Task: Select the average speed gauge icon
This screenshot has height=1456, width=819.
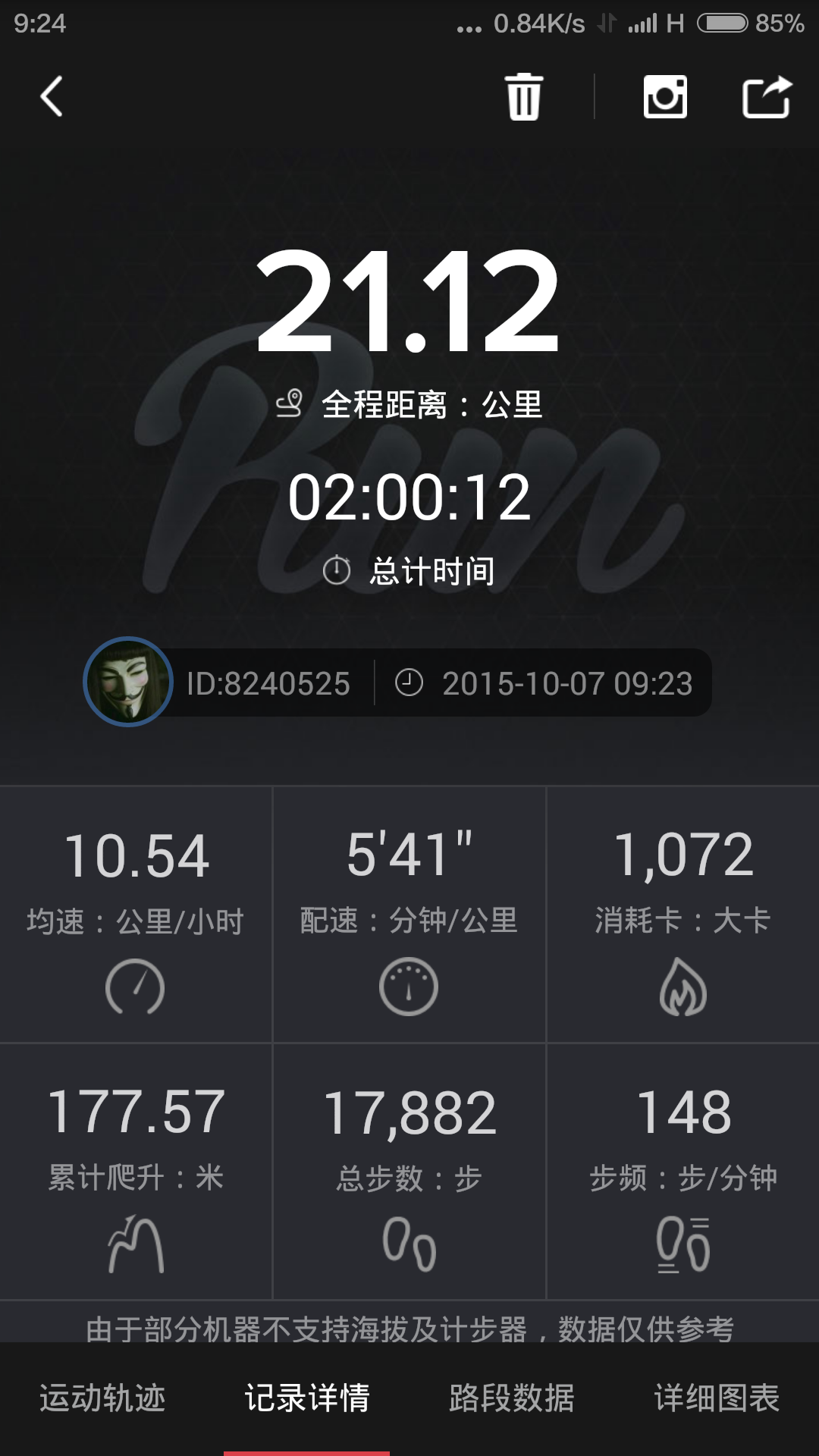Action: click(134, 986)
